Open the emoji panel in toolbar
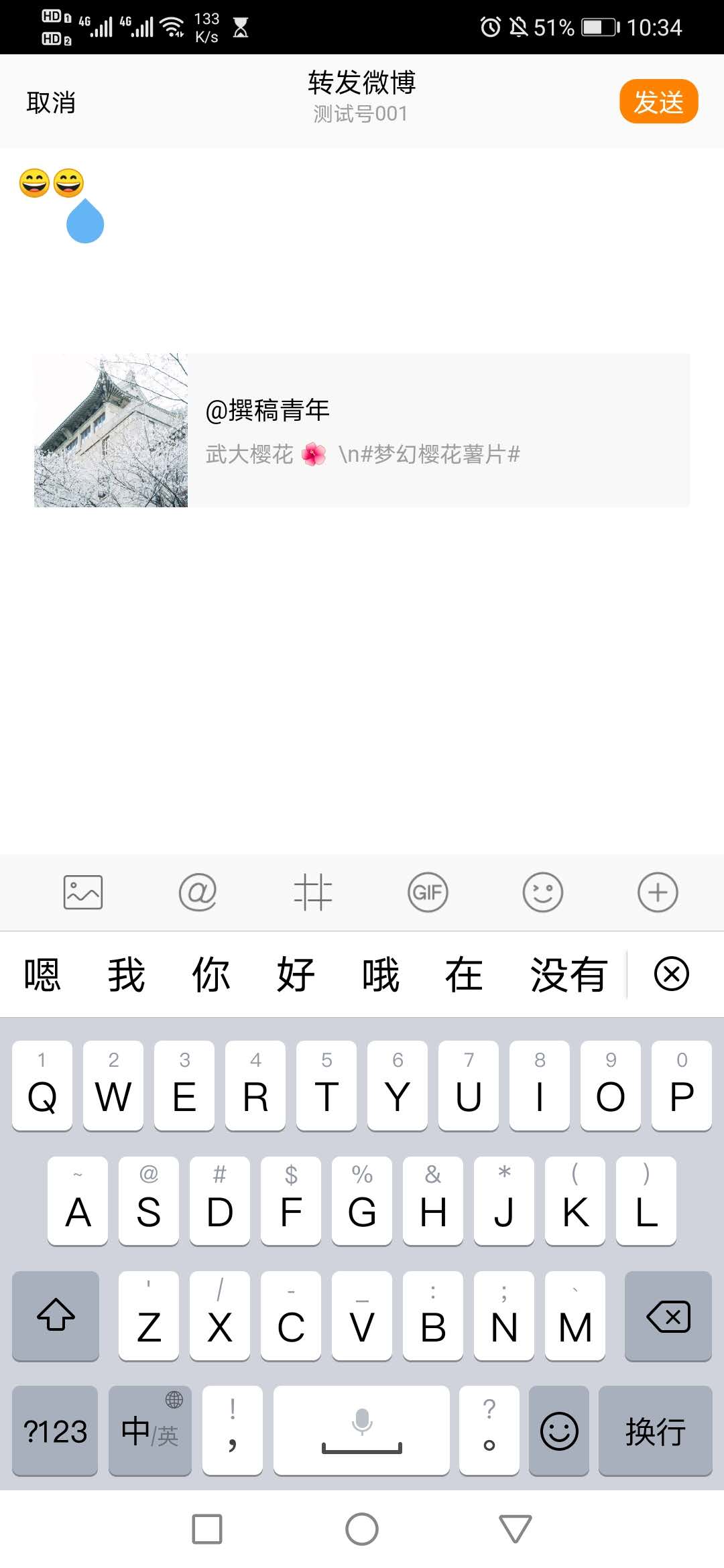 tap(542, 892)
